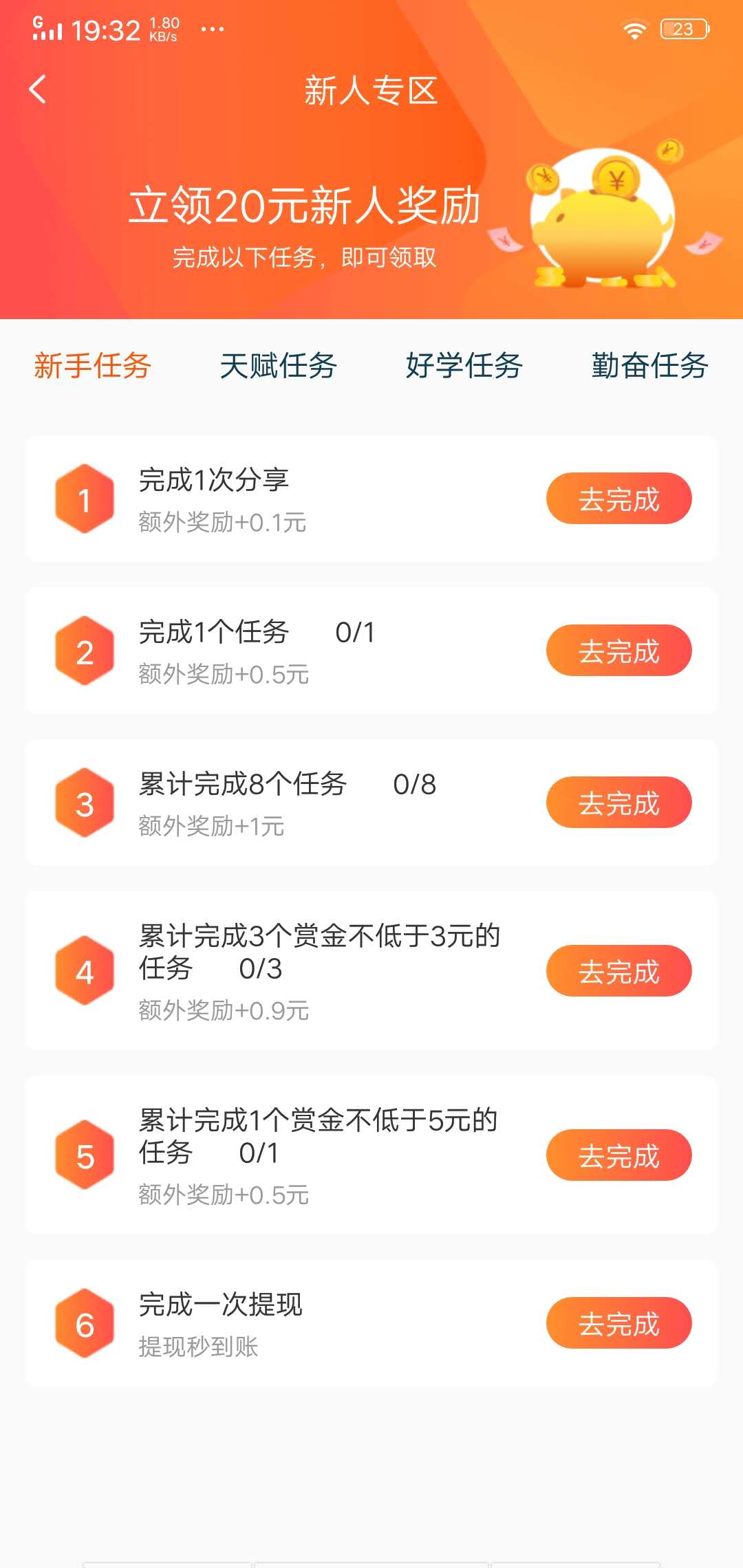Click the hexagon badge numbered 1
Screen dimensions: 743x1568
point(85,499)
